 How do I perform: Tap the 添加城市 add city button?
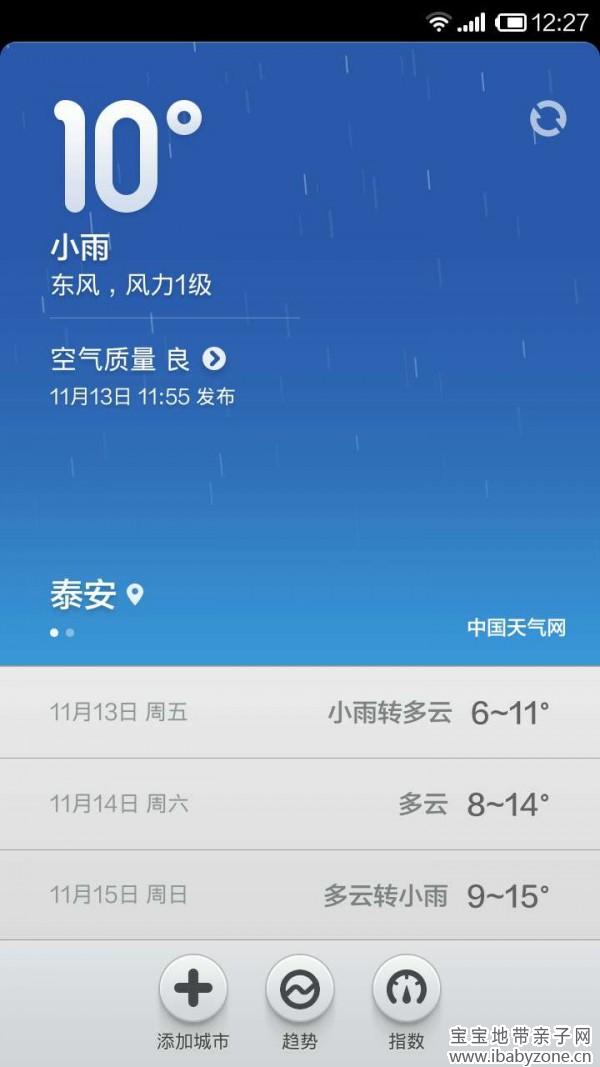(x=193, y=990)
